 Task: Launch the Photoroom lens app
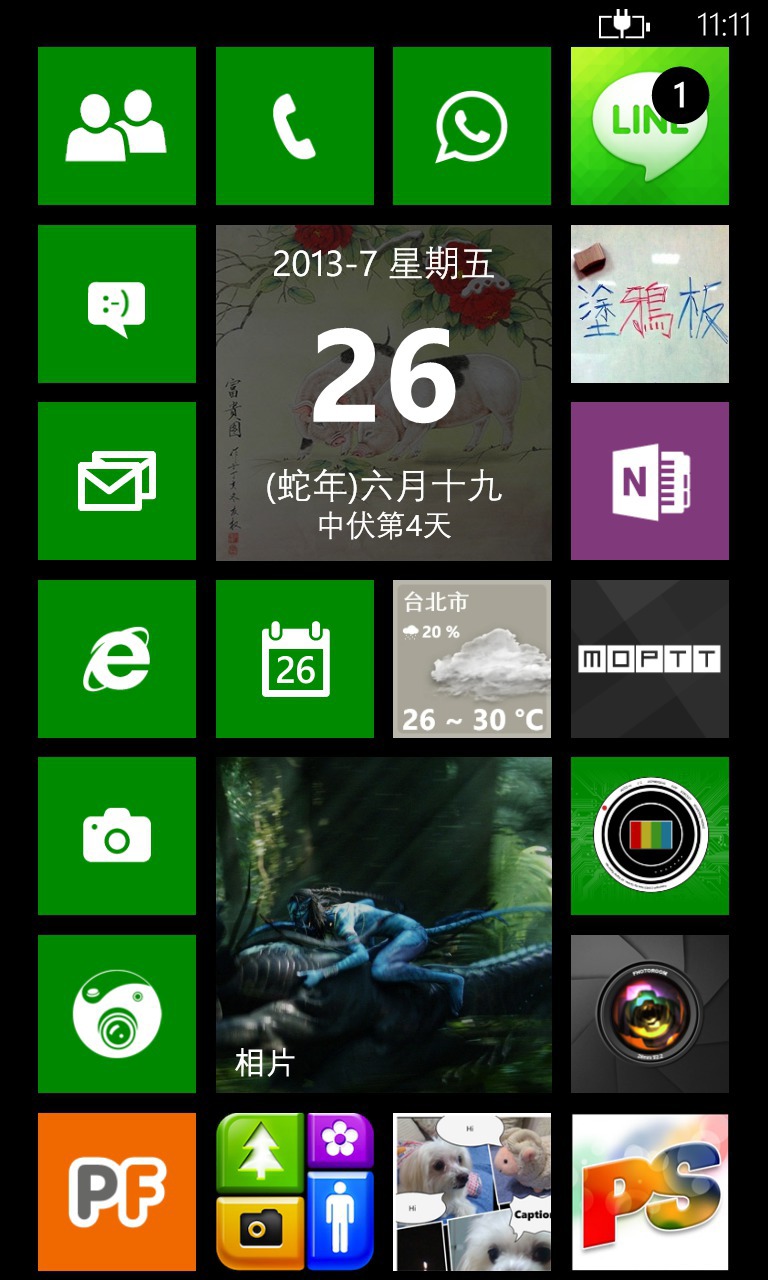[x=650, y=1014]
